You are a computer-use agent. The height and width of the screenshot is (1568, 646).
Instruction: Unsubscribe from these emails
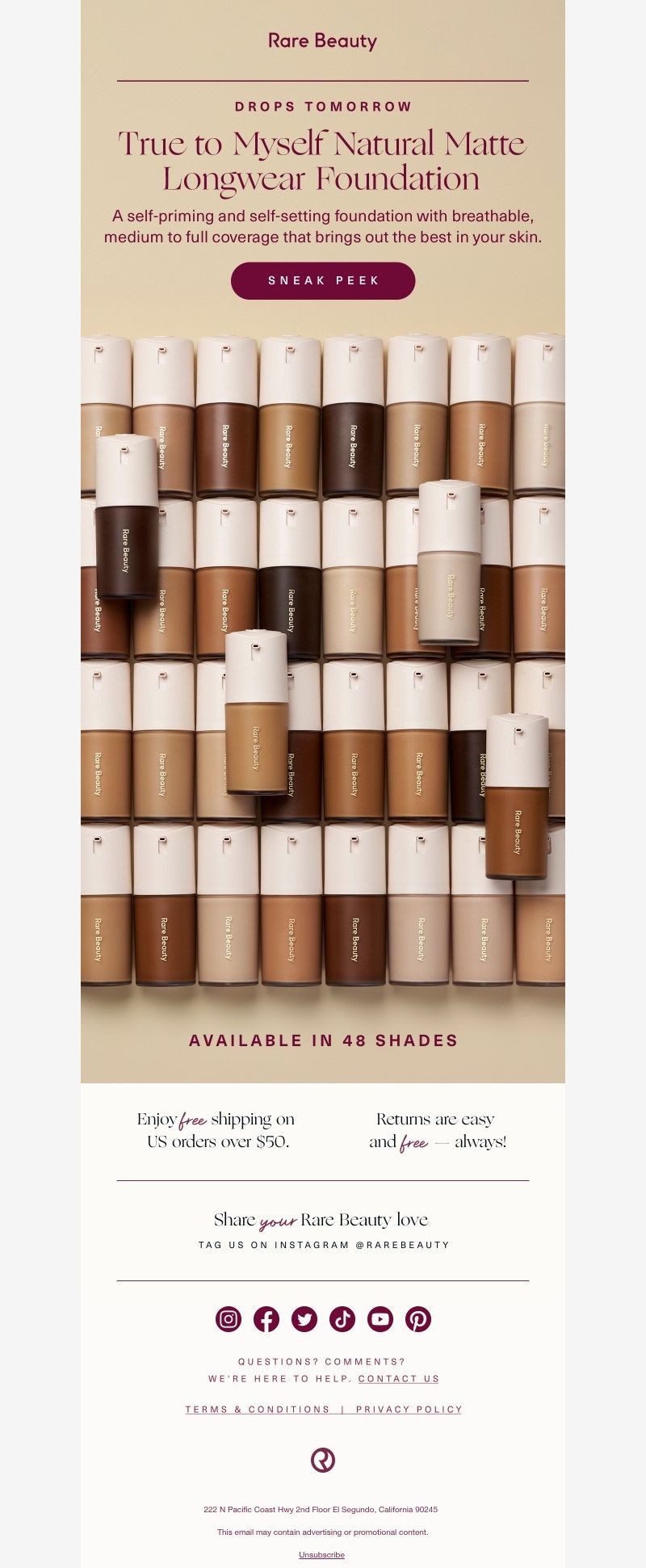click(x=321, y=1554)
